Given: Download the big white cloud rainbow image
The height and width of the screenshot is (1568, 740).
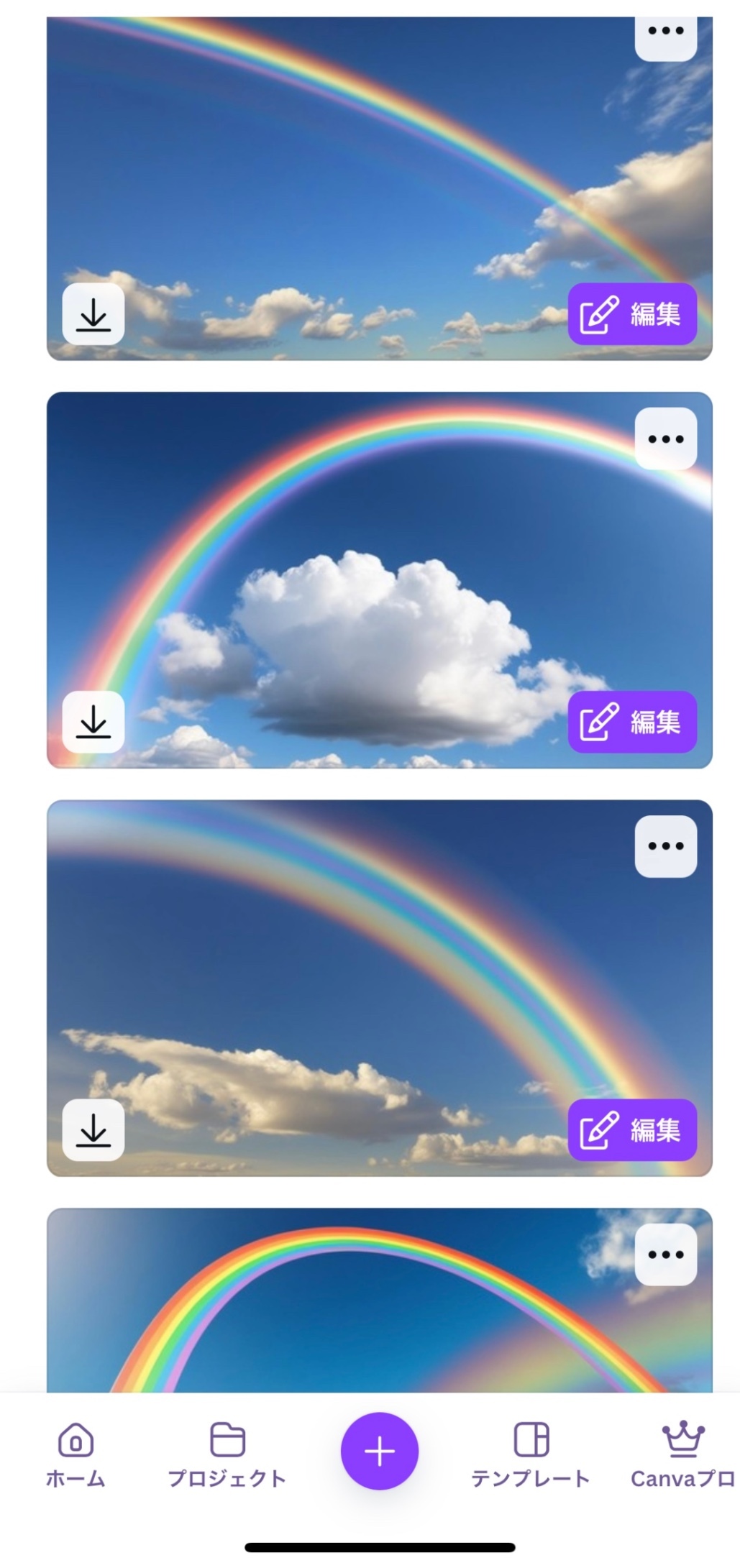Looking at the screenshot, I should (93, 722).
